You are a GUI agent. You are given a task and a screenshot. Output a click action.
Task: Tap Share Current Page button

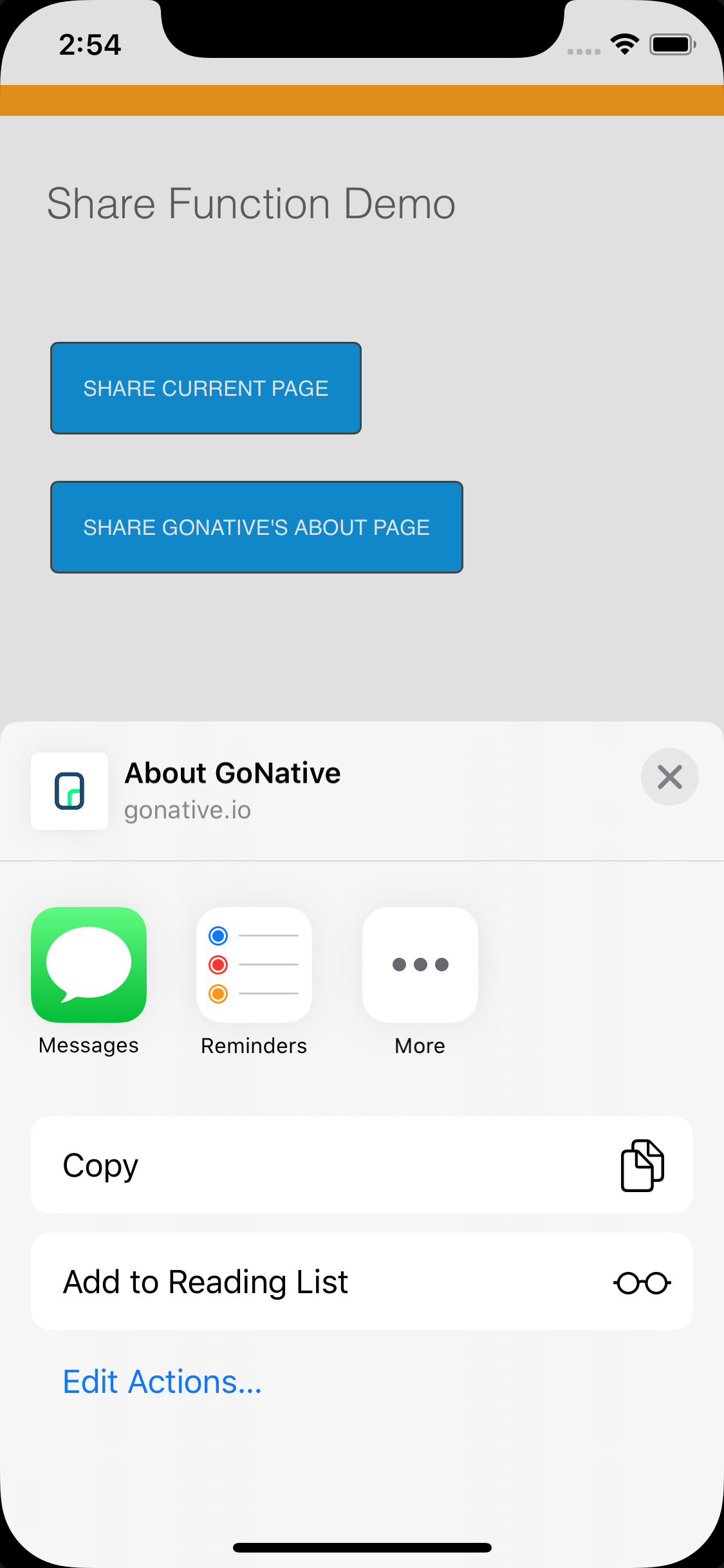click(x=206, y=388)
